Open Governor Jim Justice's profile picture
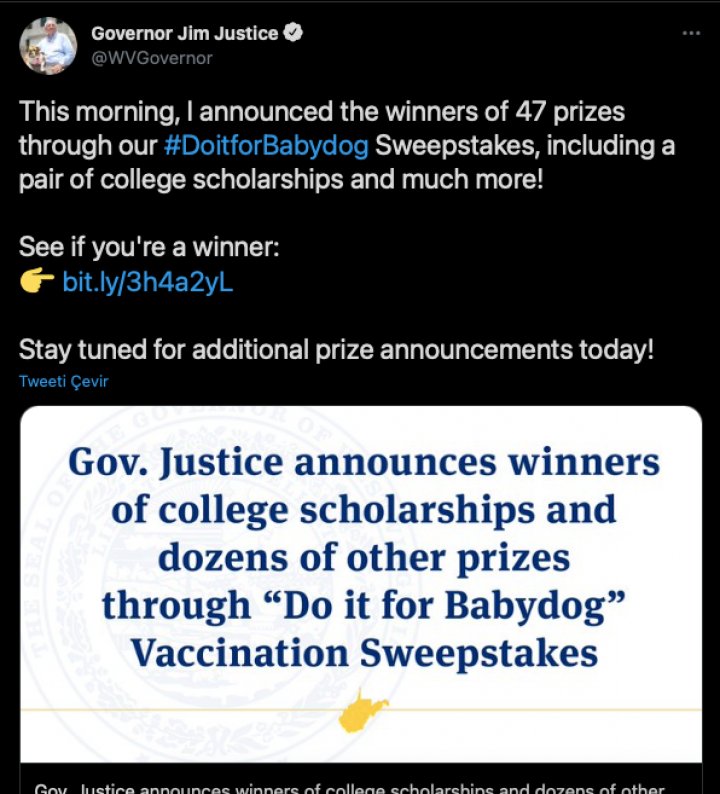Image resolution: width=720 pixels, height=794 pixels. tap(48, 46)
